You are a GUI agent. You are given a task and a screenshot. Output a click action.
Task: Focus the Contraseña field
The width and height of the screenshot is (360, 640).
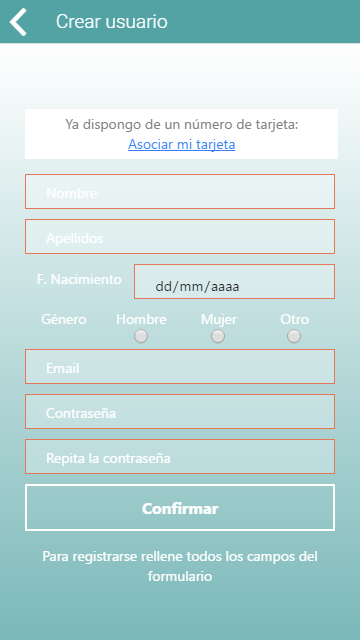coord(180,411)
